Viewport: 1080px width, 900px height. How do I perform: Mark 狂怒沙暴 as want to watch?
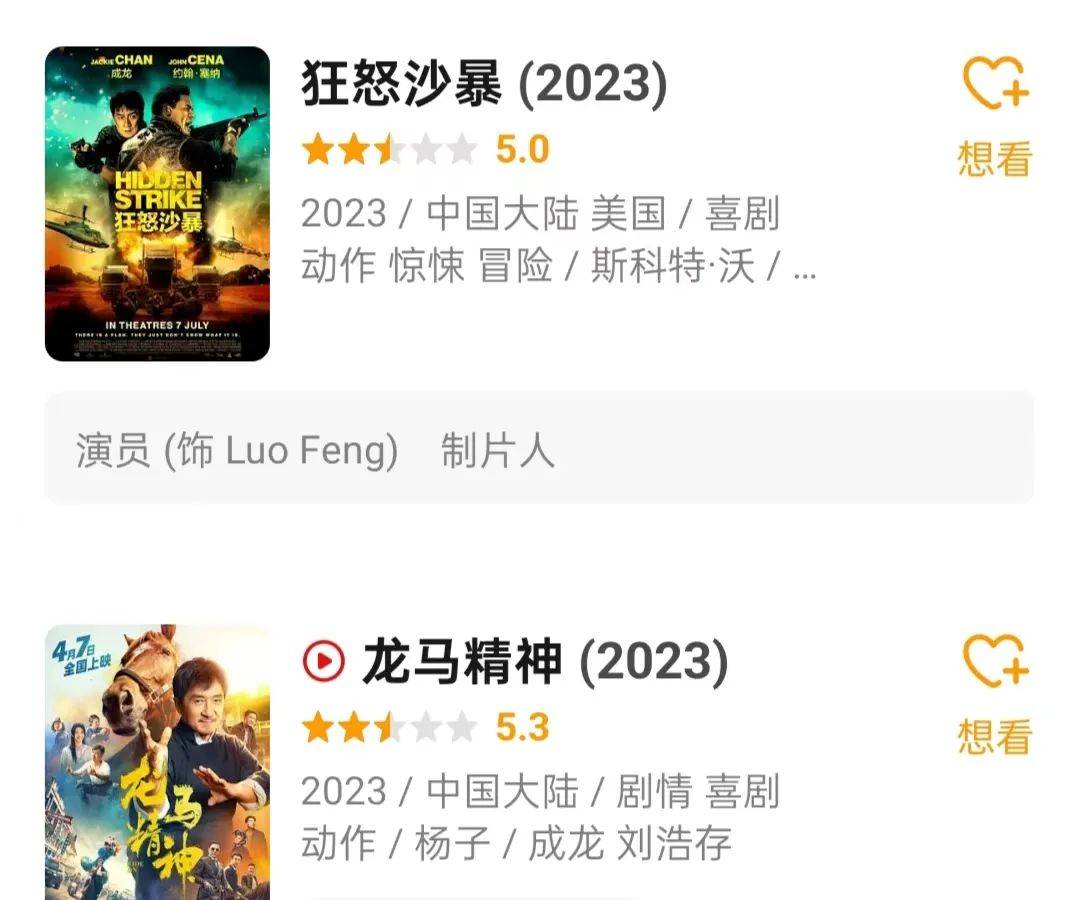994,115
